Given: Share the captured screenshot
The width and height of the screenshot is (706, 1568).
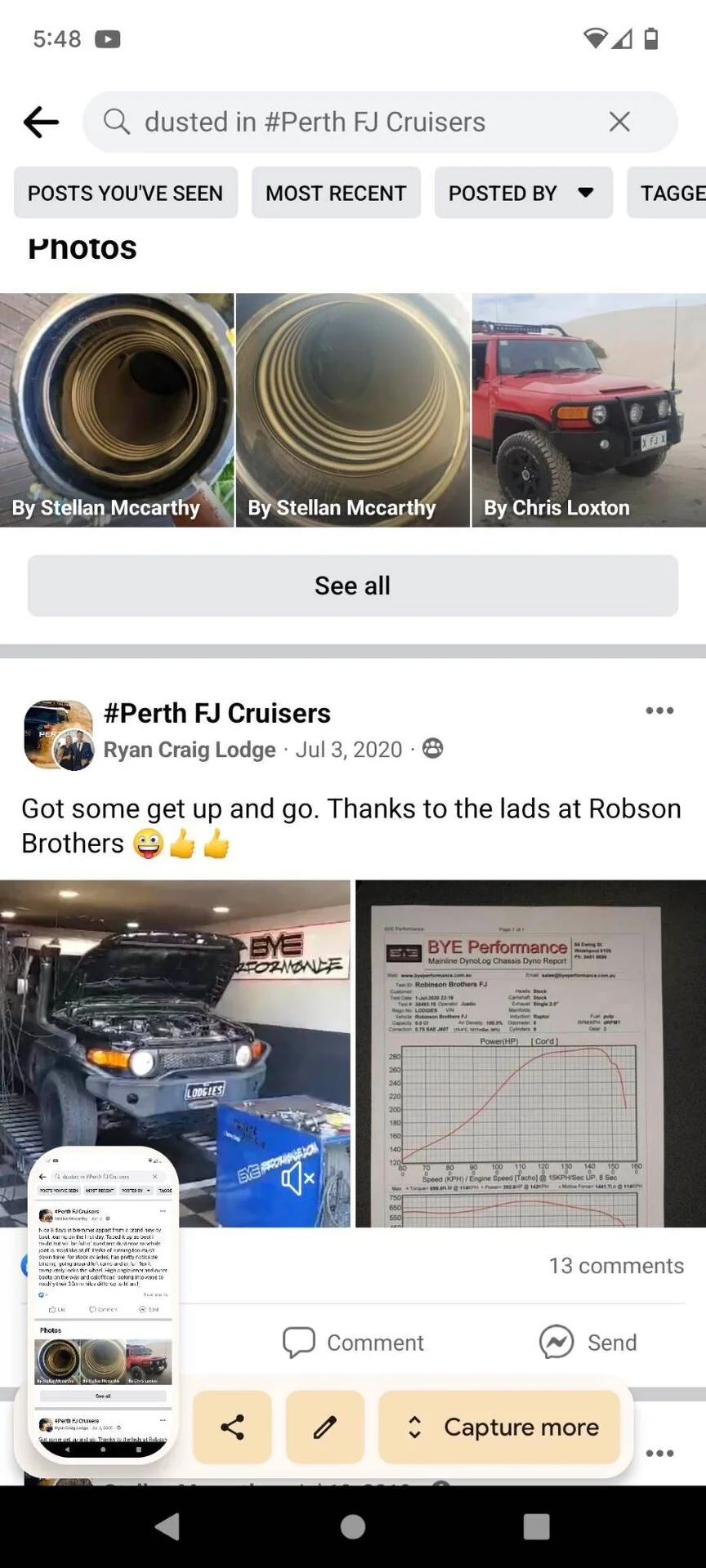Looking at the screenshot, I should point(232,1428).
